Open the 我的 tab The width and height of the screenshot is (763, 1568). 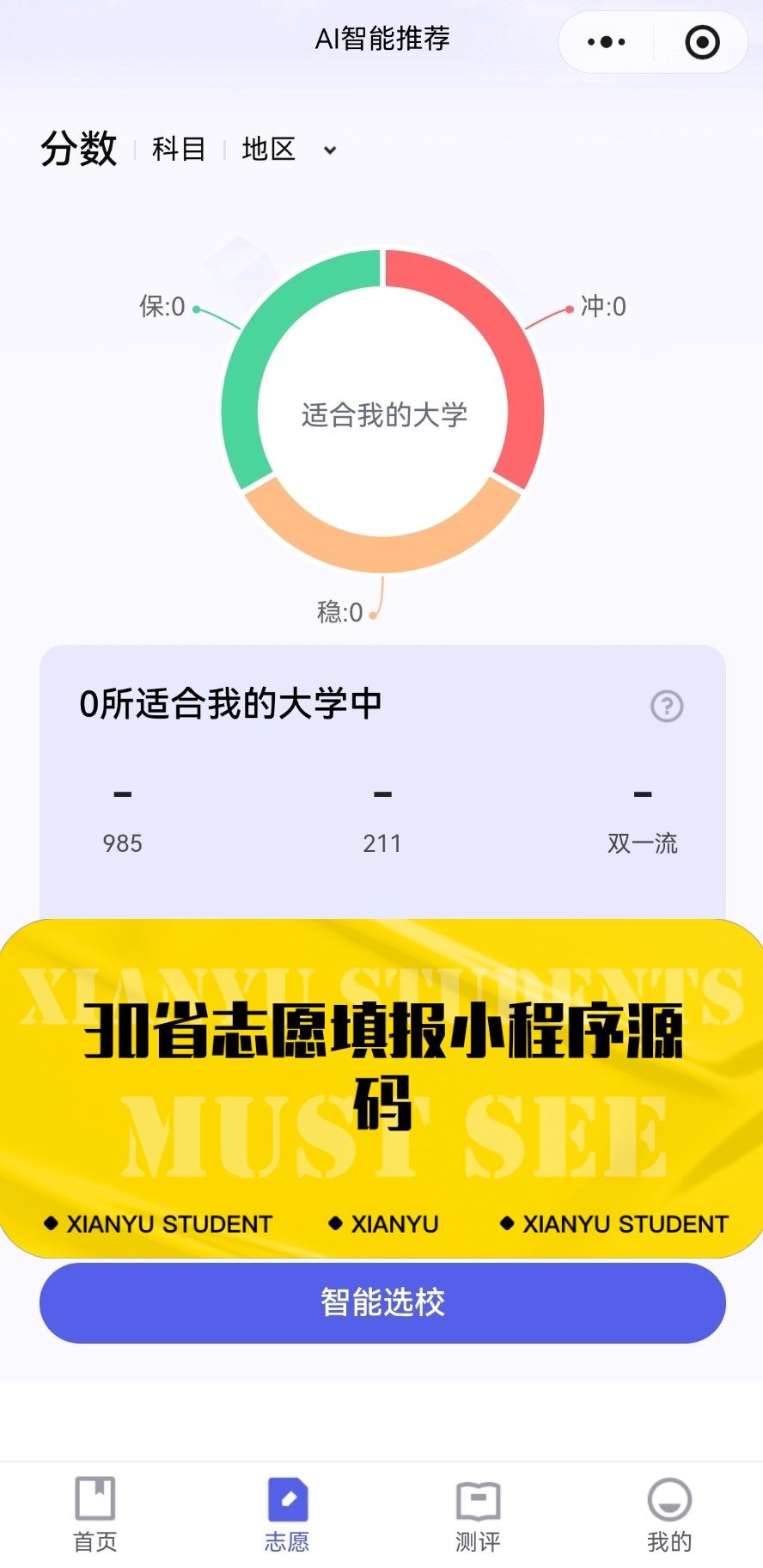(668, 1515)
